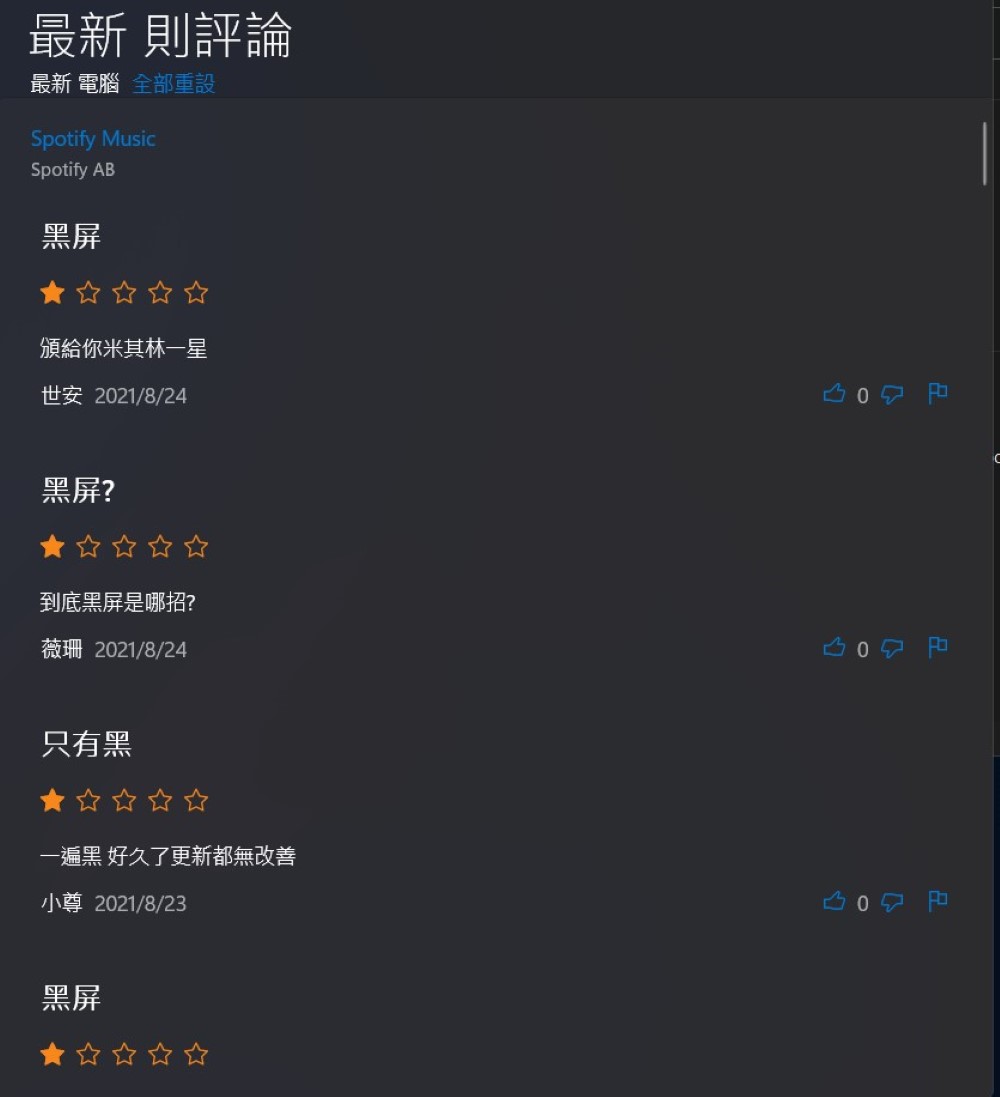This screenshot has height=1097, width=1000.
Task: Tap the 全部重設 reset filters link
Action: tap(173, 84)
